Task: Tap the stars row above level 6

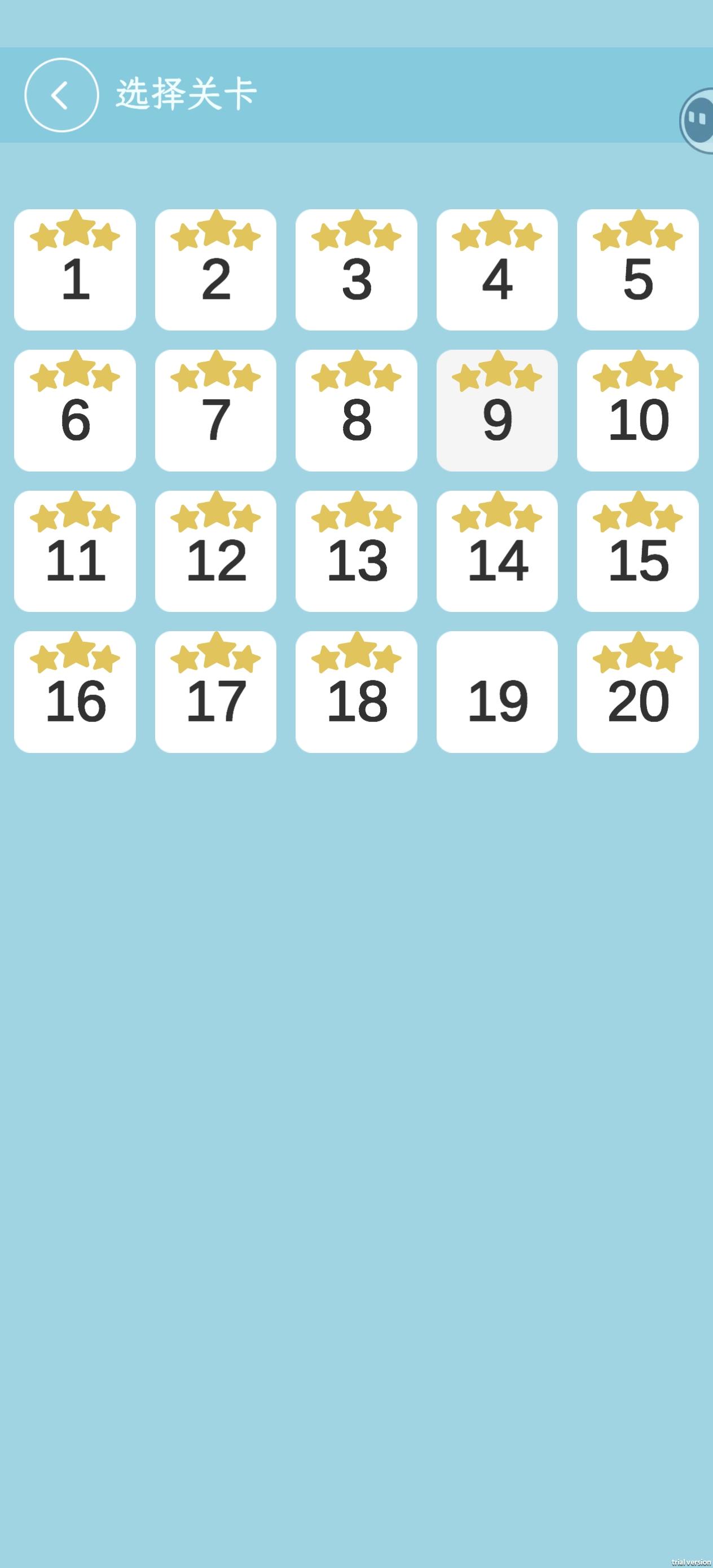Action: 76,375
